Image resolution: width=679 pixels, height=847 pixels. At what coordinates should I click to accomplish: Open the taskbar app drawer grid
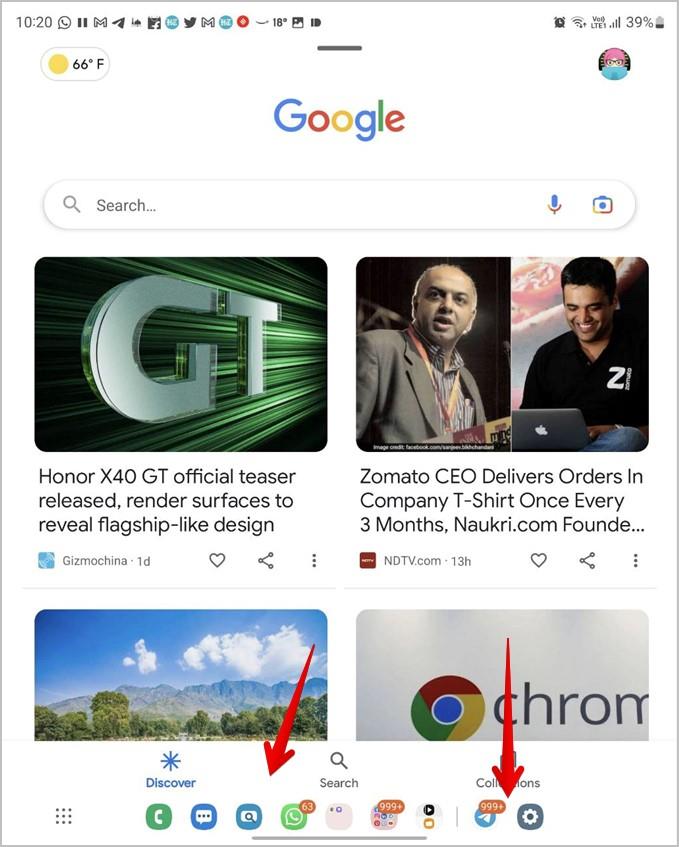pyautogui.click(x=64, y=817)
